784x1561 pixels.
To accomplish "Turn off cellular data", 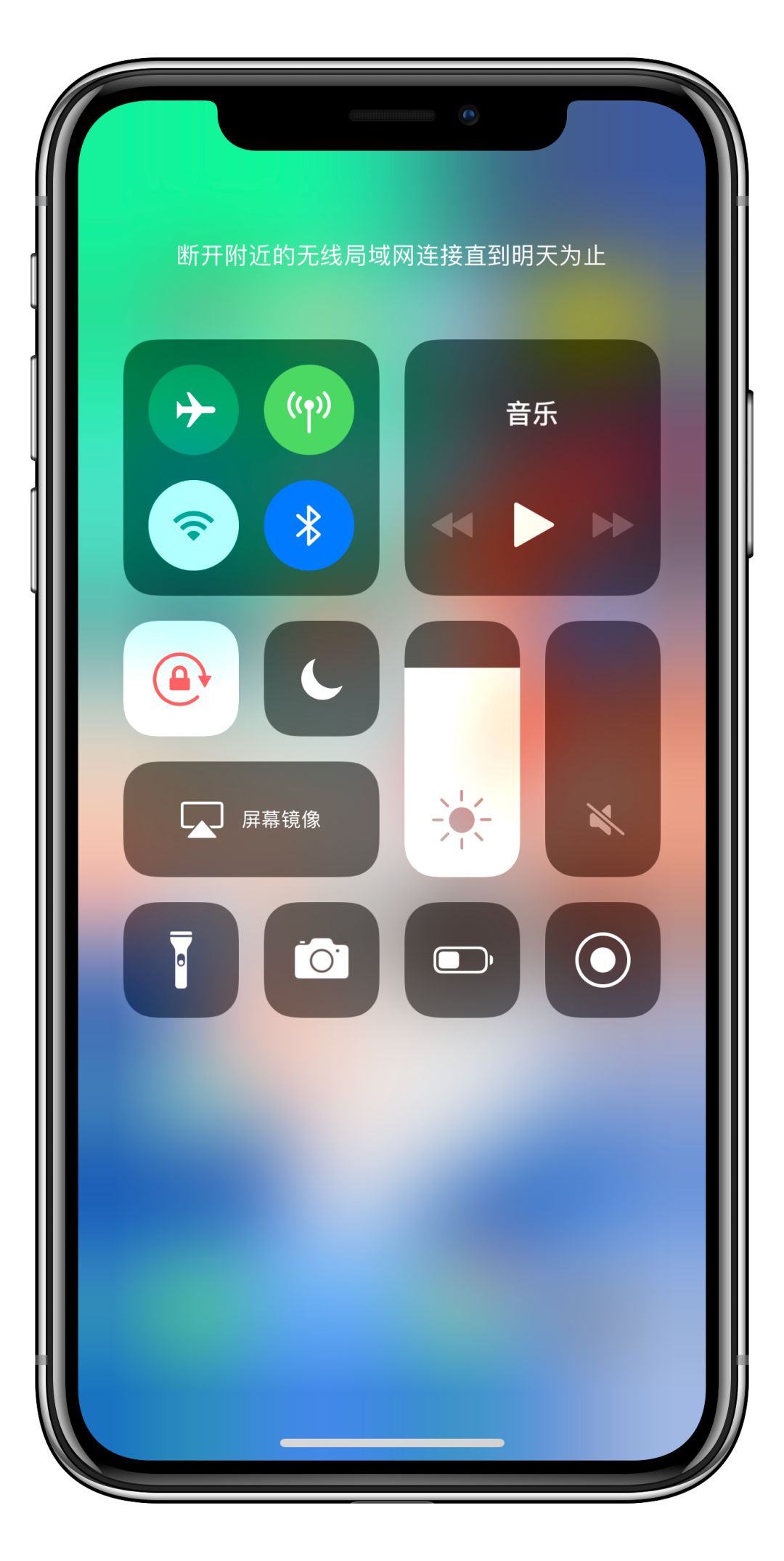I will [309, 410].
